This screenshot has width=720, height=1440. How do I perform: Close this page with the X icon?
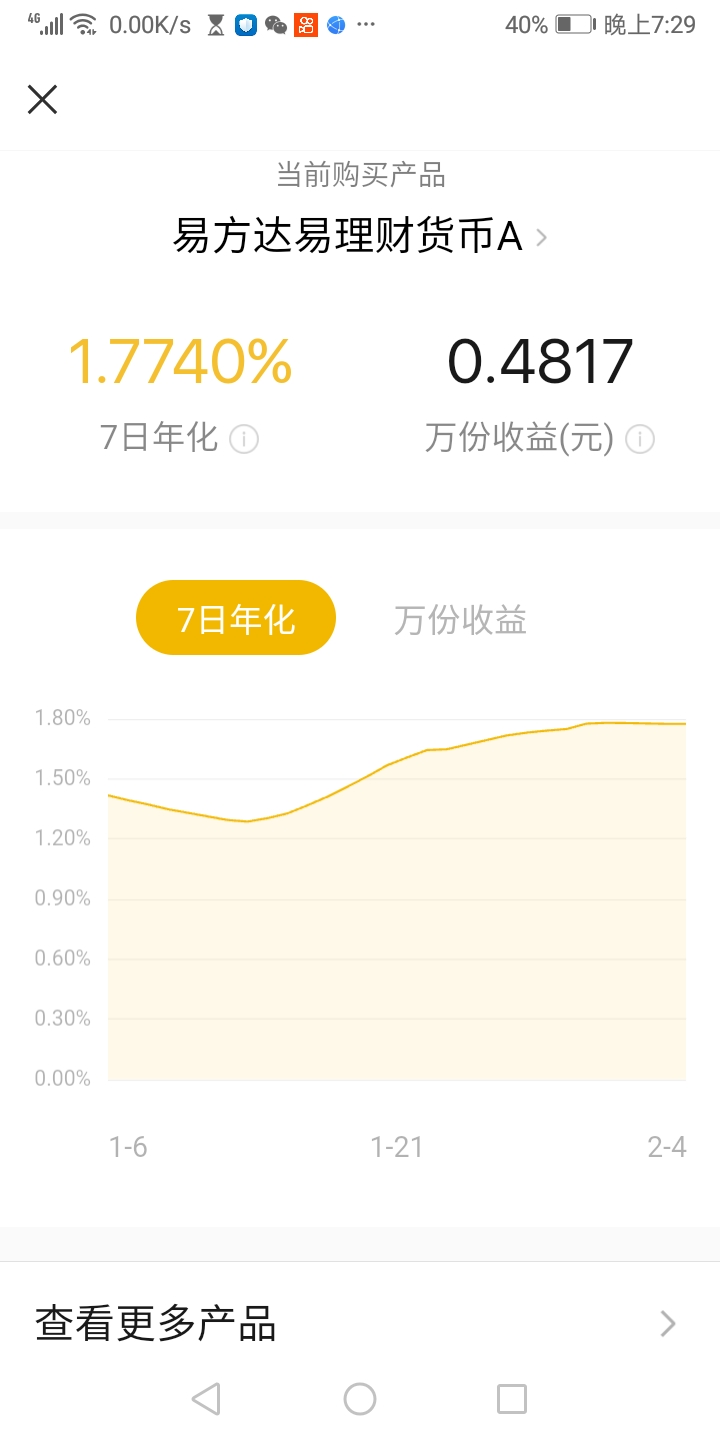pos(42,99)
